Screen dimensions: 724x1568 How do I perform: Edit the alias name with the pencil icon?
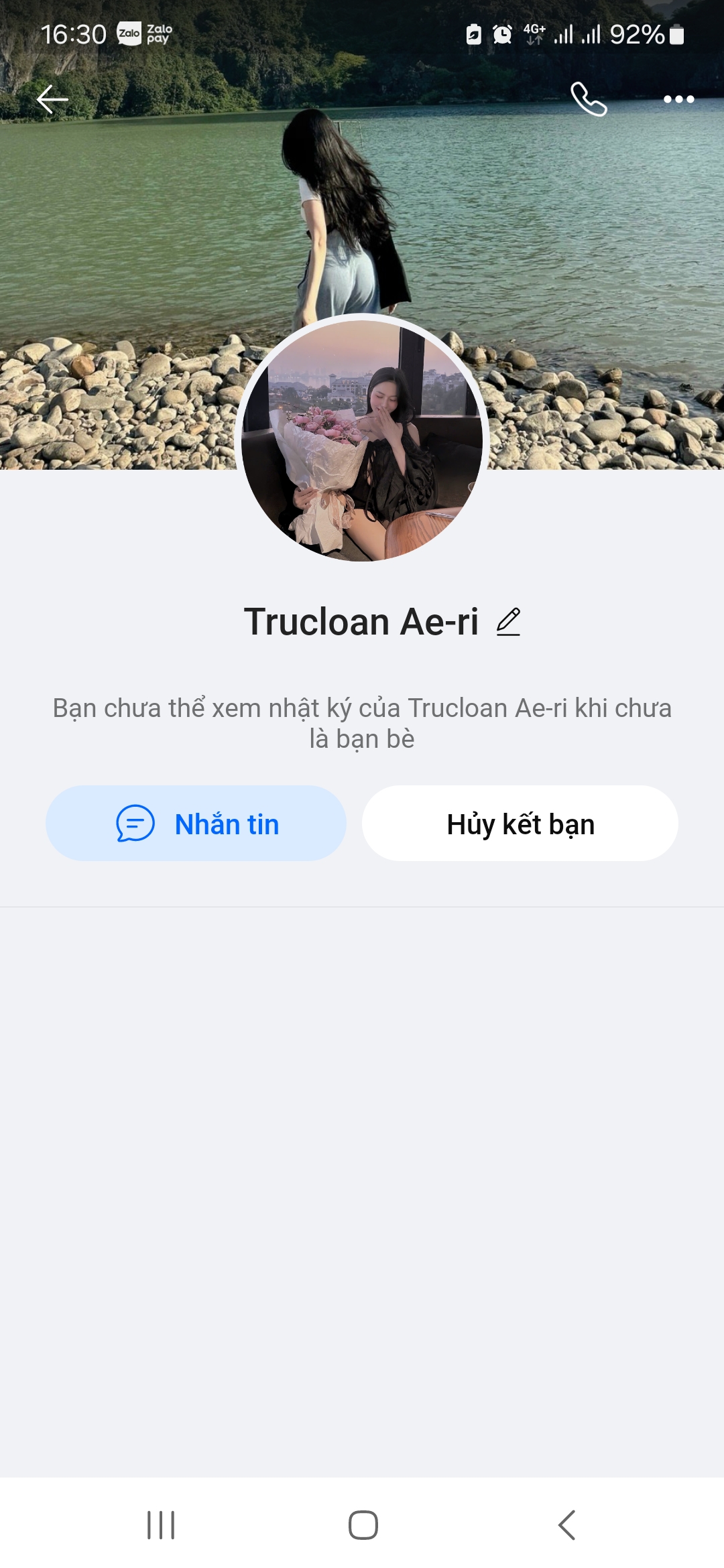pyautogui.click(x=509, y=622)
